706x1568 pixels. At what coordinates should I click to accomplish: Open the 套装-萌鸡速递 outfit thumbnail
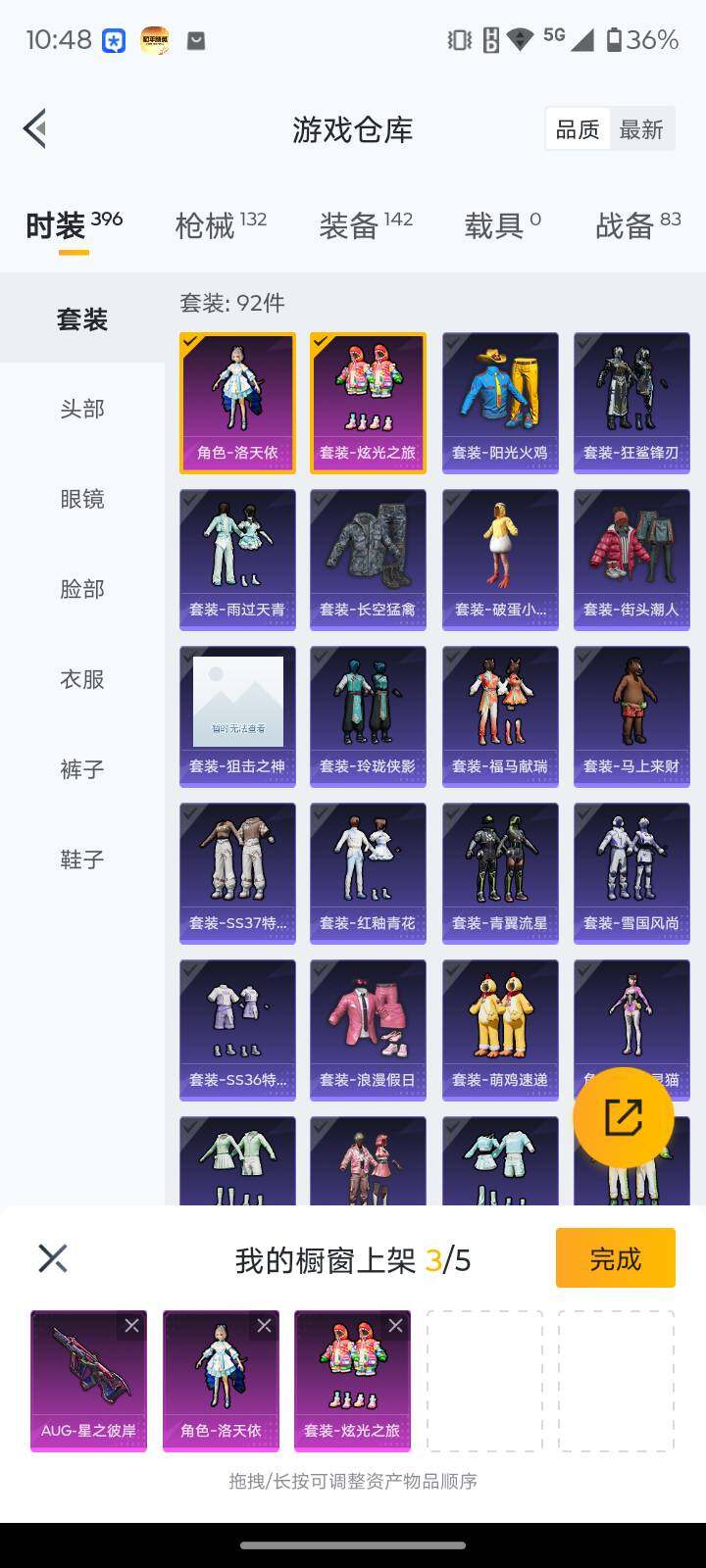(499, 1029)
